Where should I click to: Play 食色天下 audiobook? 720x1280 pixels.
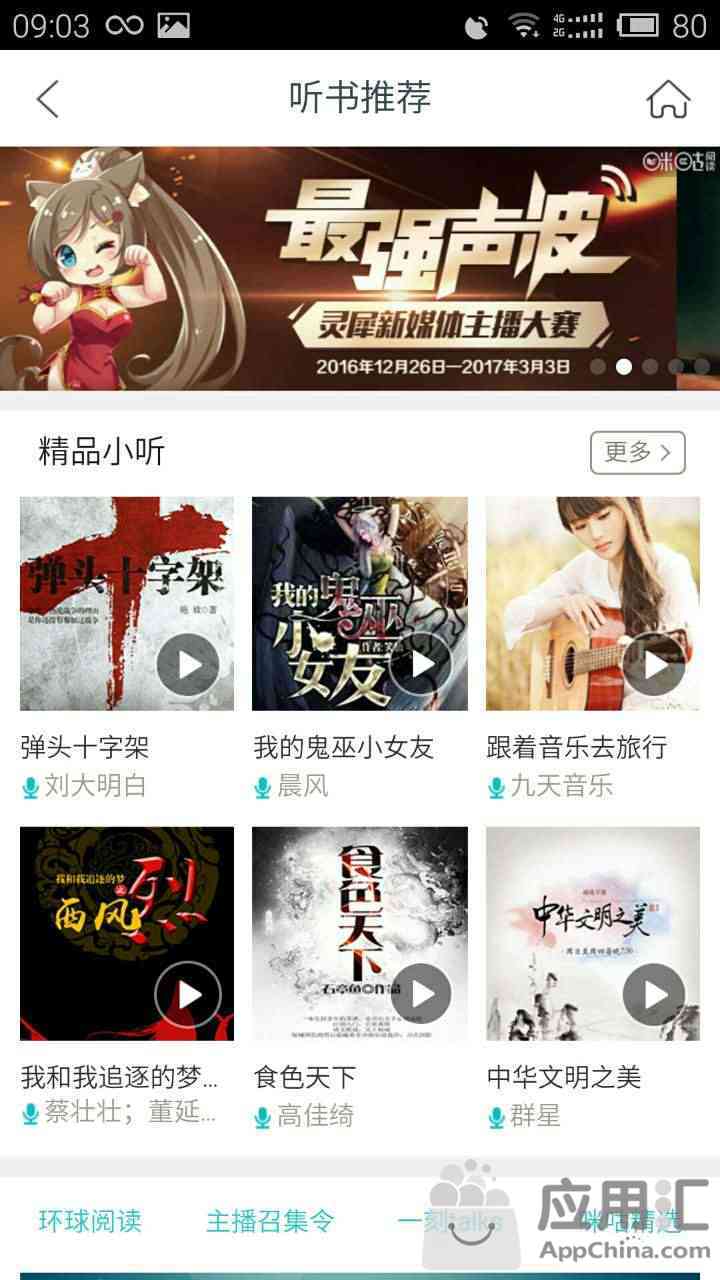click(x=421, y=995)
